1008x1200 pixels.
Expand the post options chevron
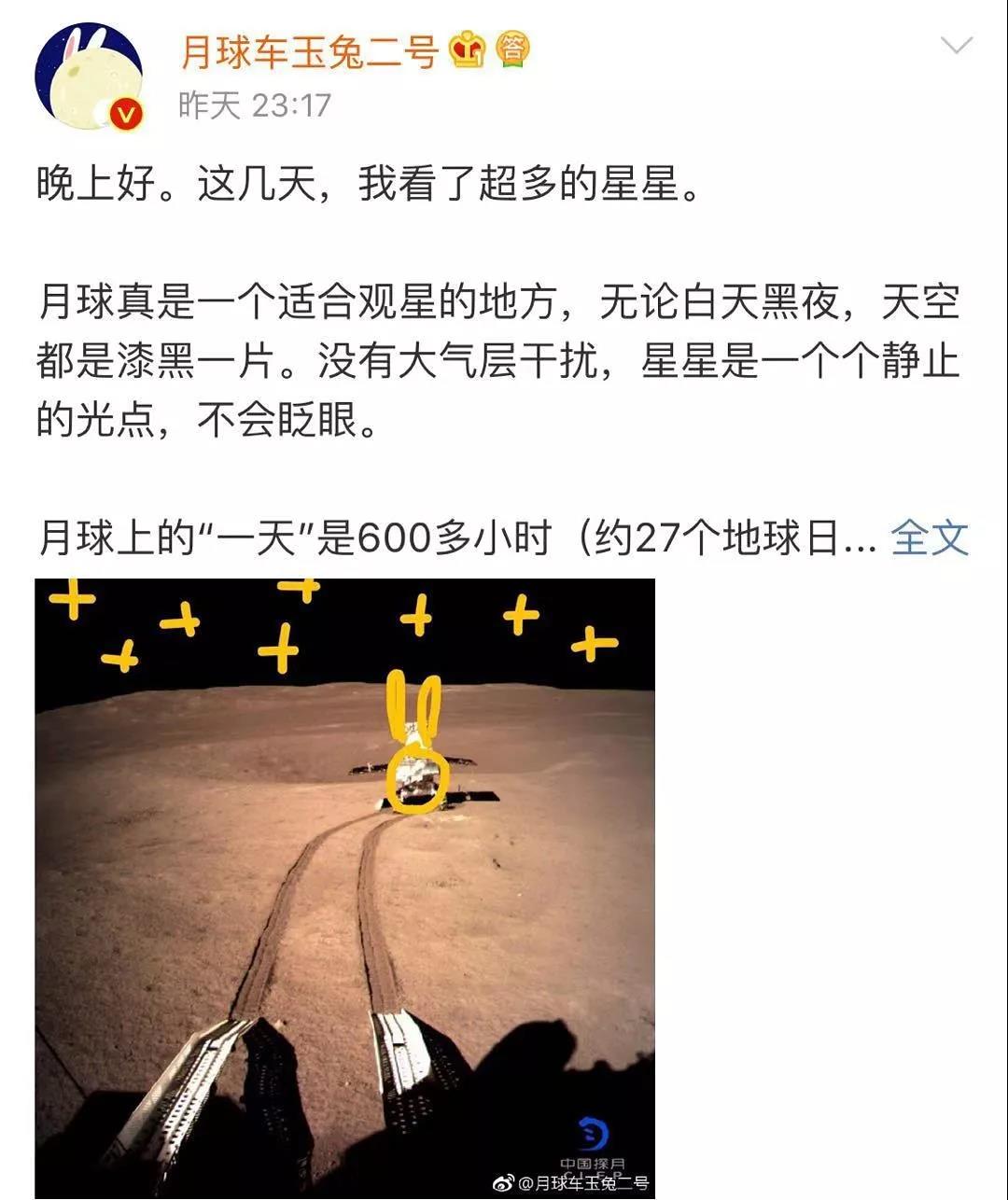956,46
